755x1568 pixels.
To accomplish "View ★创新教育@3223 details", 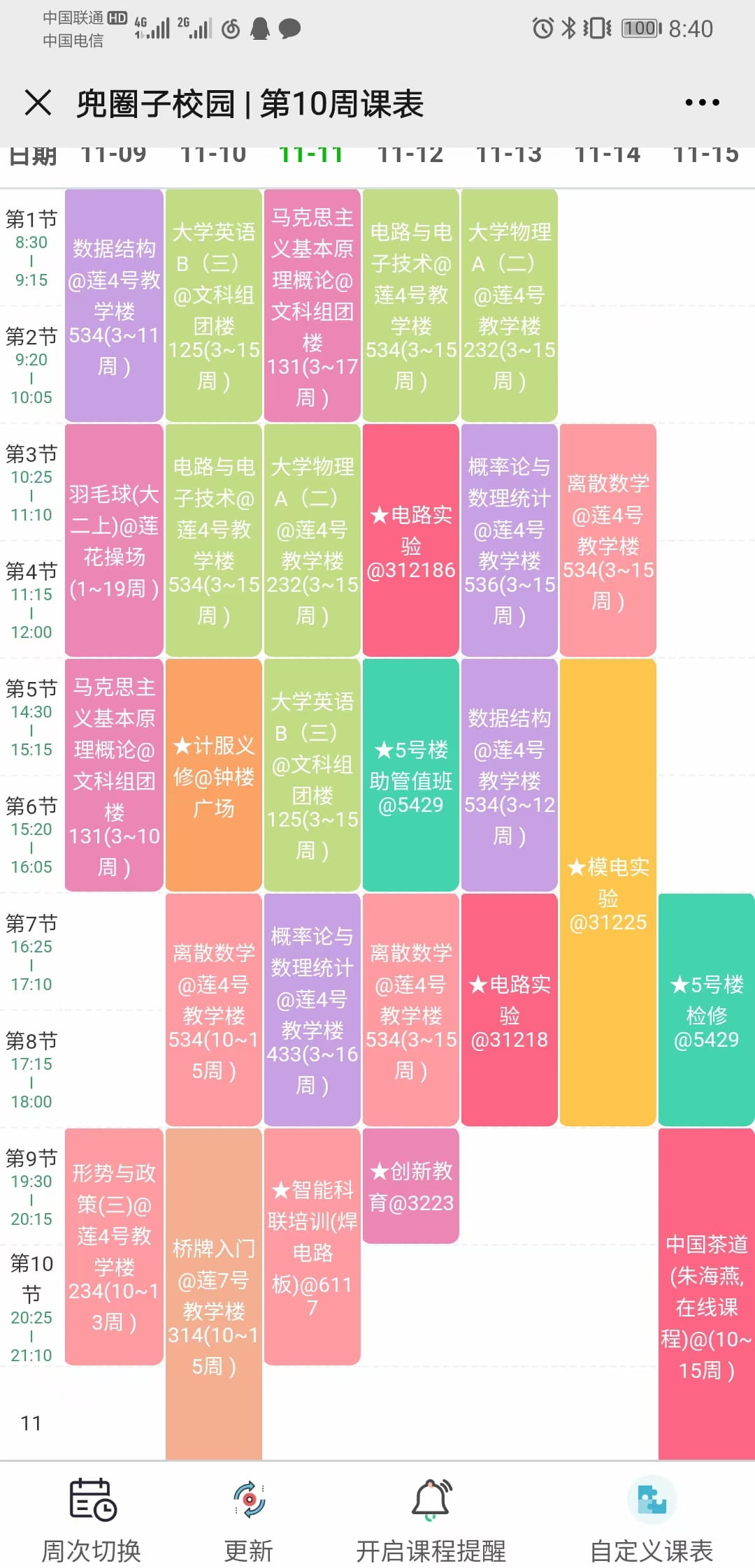I will point(411,1186).
